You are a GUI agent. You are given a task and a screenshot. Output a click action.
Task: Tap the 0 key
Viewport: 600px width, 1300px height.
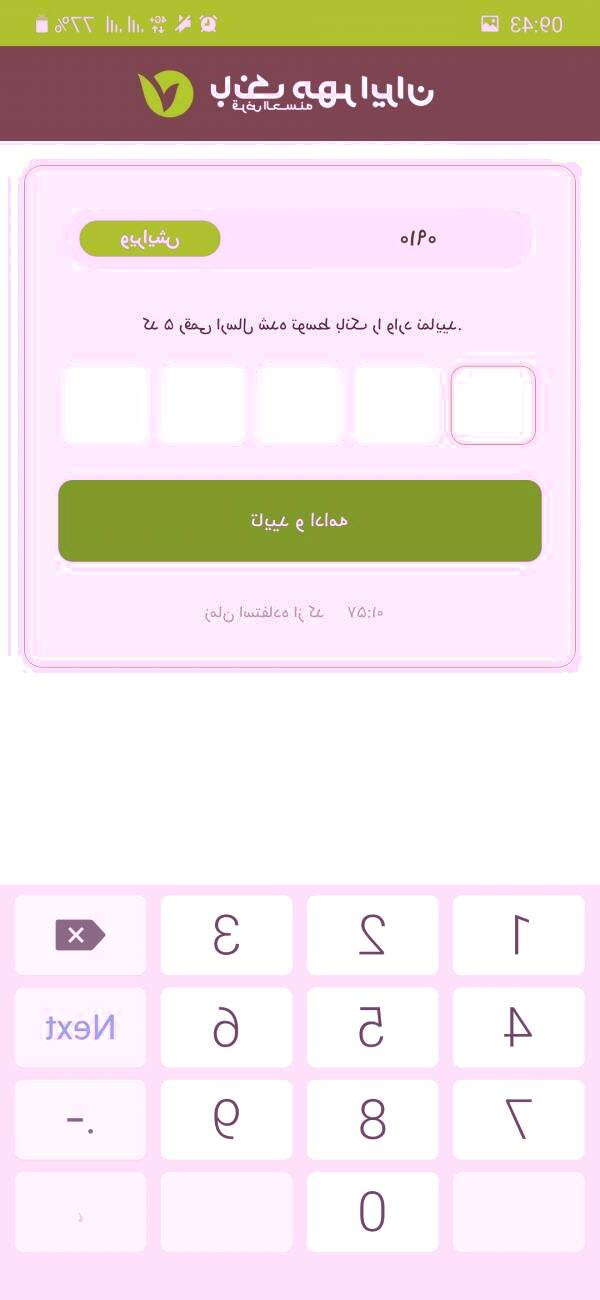pyautogui.click(x=372, y=1212)
